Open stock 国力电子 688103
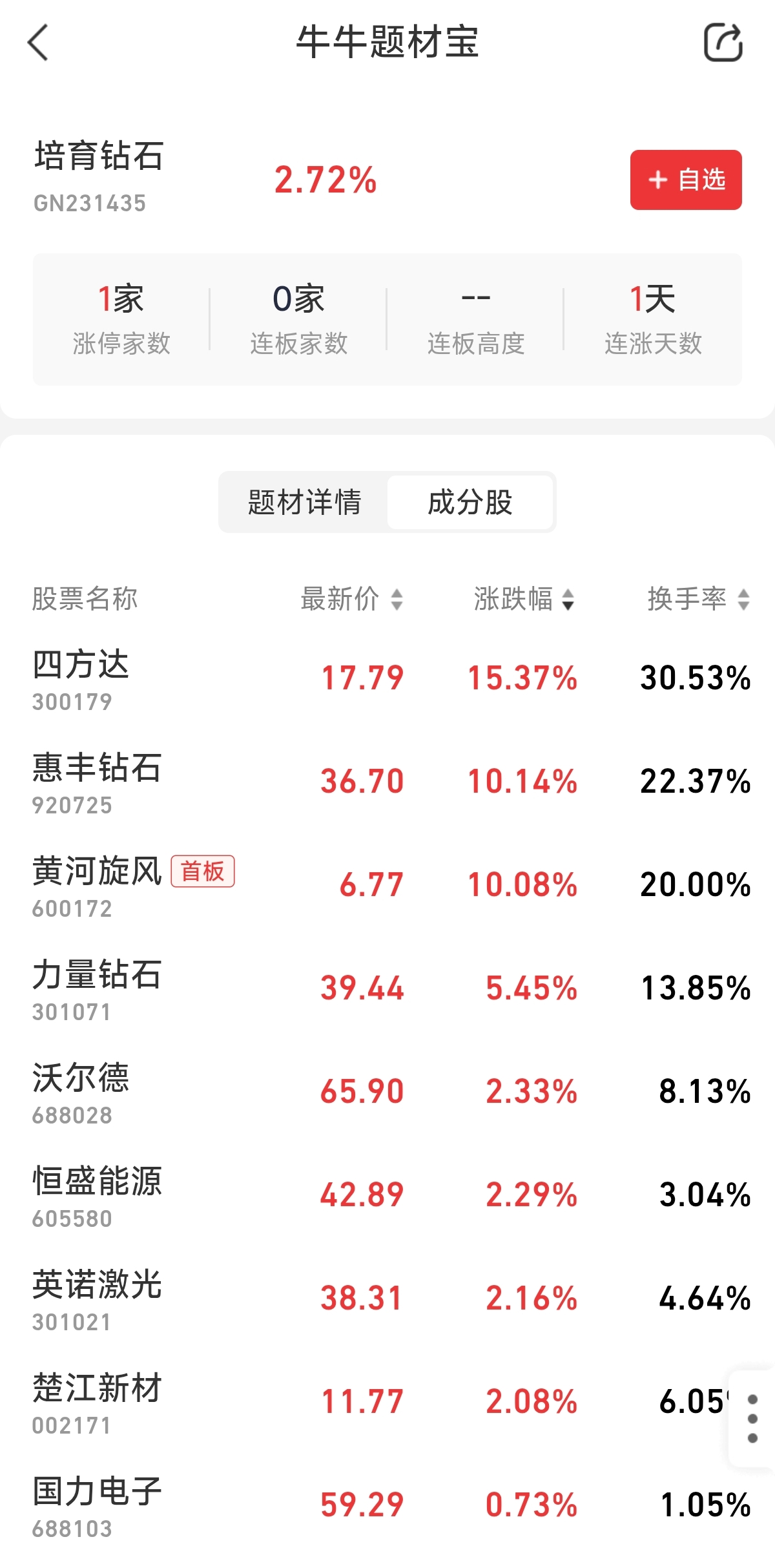Viewport: 775px width, 1568px height. 97,1504
